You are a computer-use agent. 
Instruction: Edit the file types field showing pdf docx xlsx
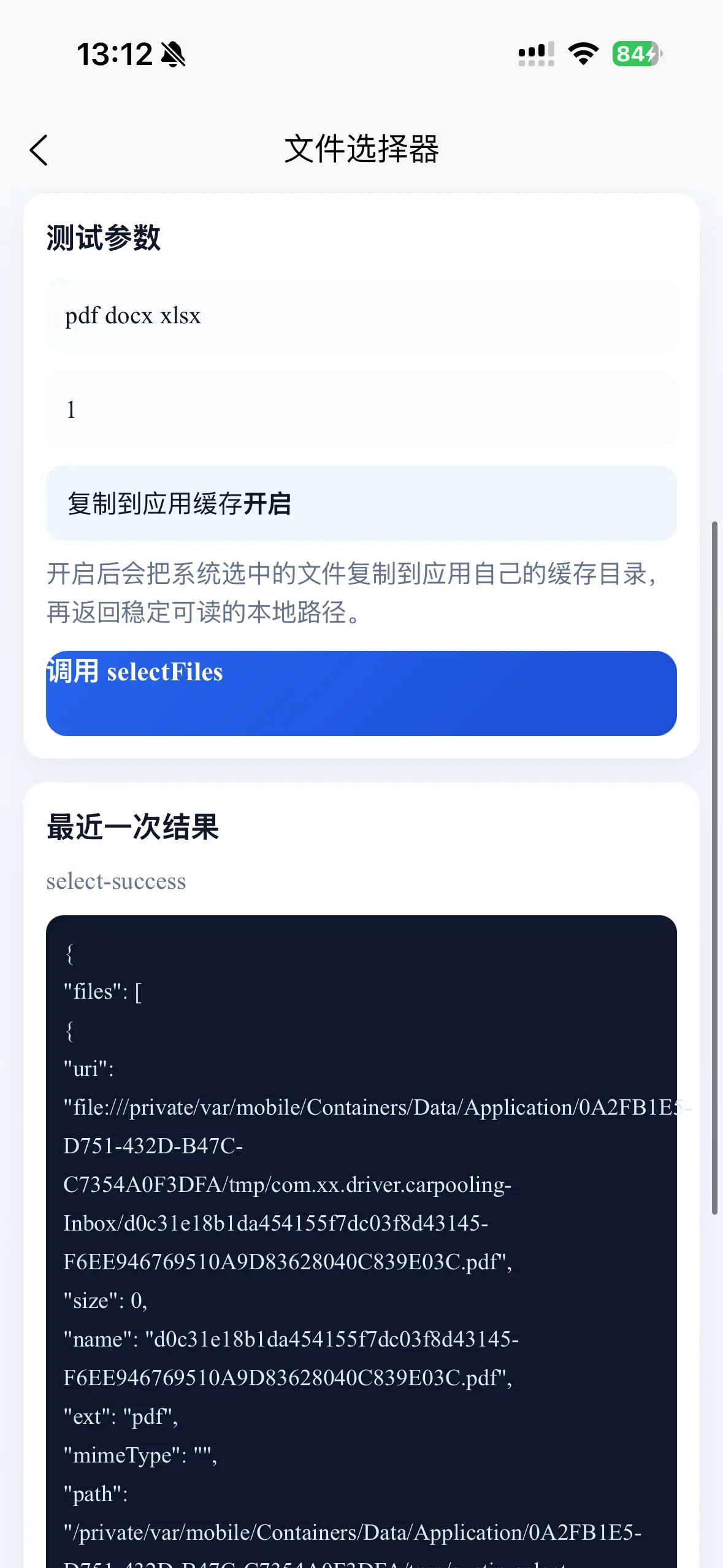tap(361, 316)
